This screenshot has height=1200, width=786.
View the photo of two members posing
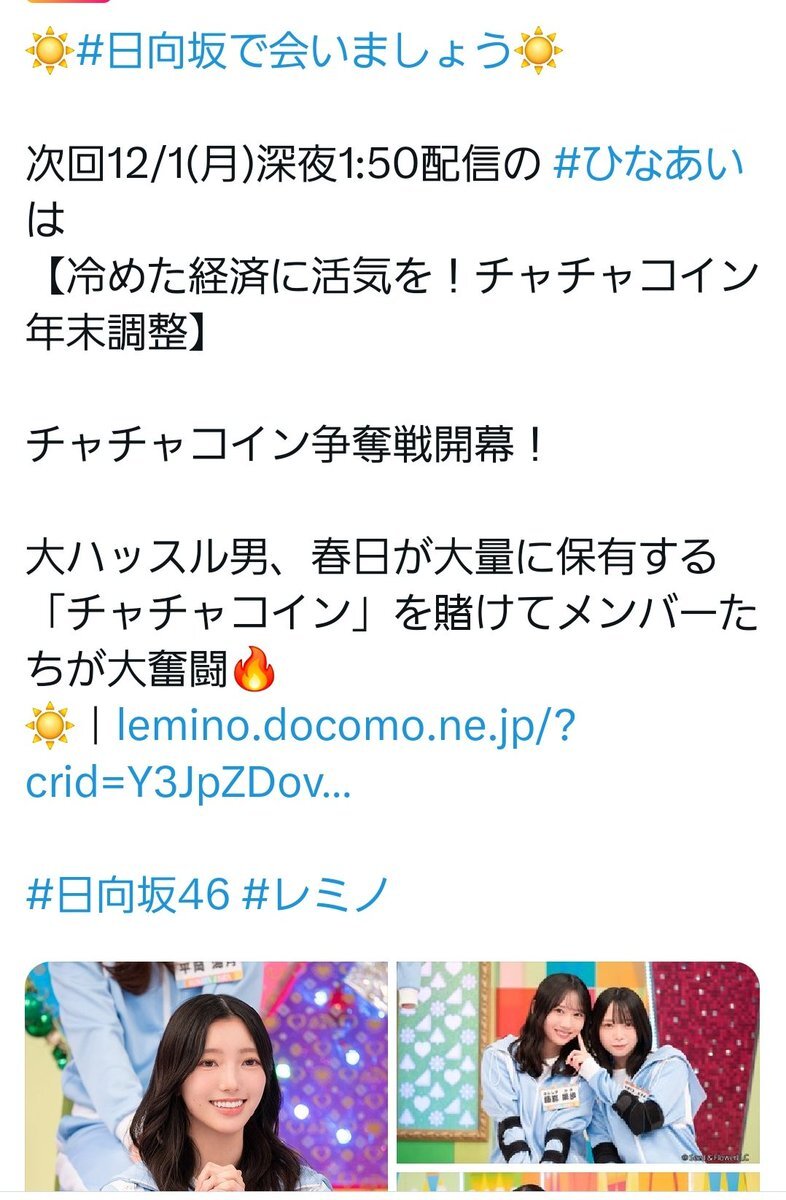(x=578, y=1062)
